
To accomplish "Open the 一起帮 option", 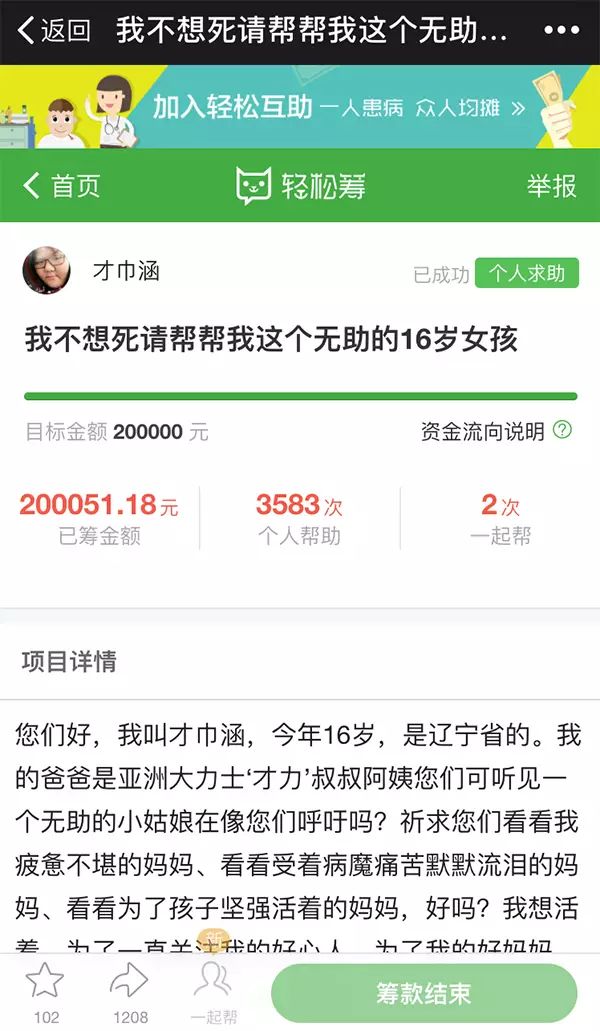I will [213, 990].
